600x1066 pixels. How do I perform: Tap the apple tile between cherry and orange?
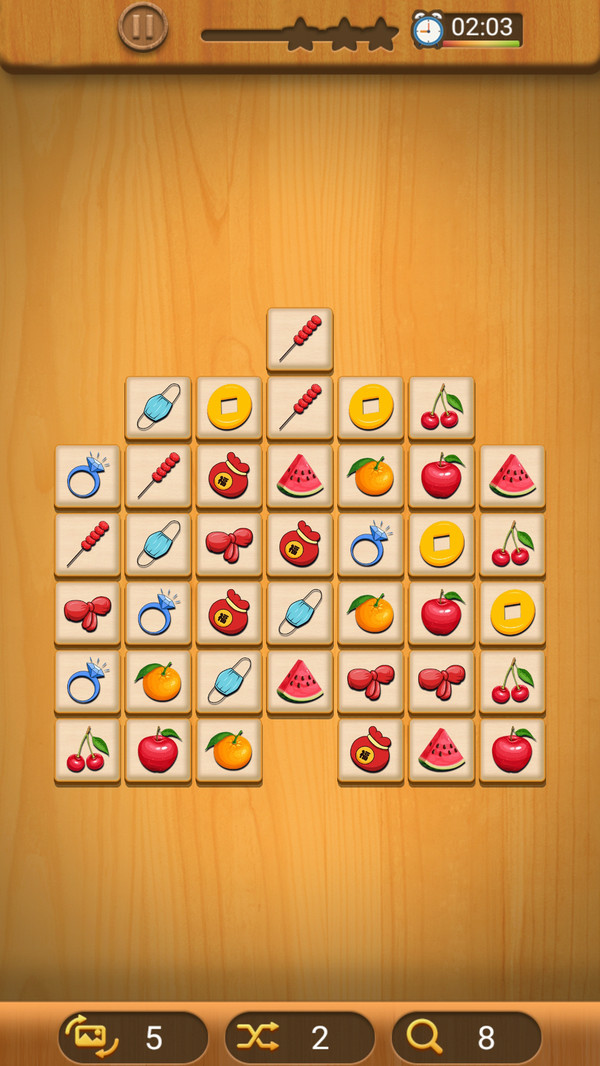click(x=158, y=750)
